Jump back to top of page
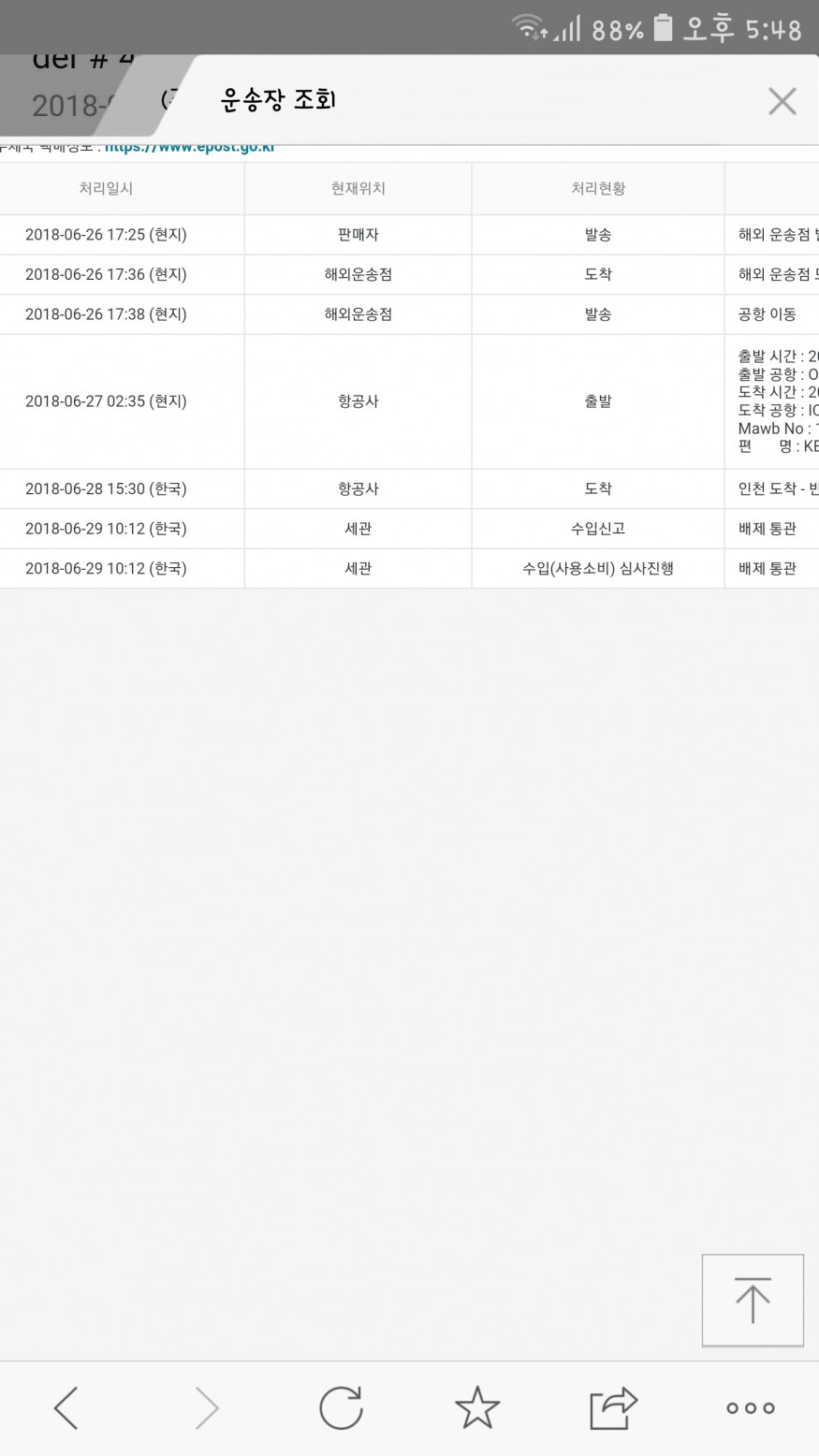 [753, 1300]
